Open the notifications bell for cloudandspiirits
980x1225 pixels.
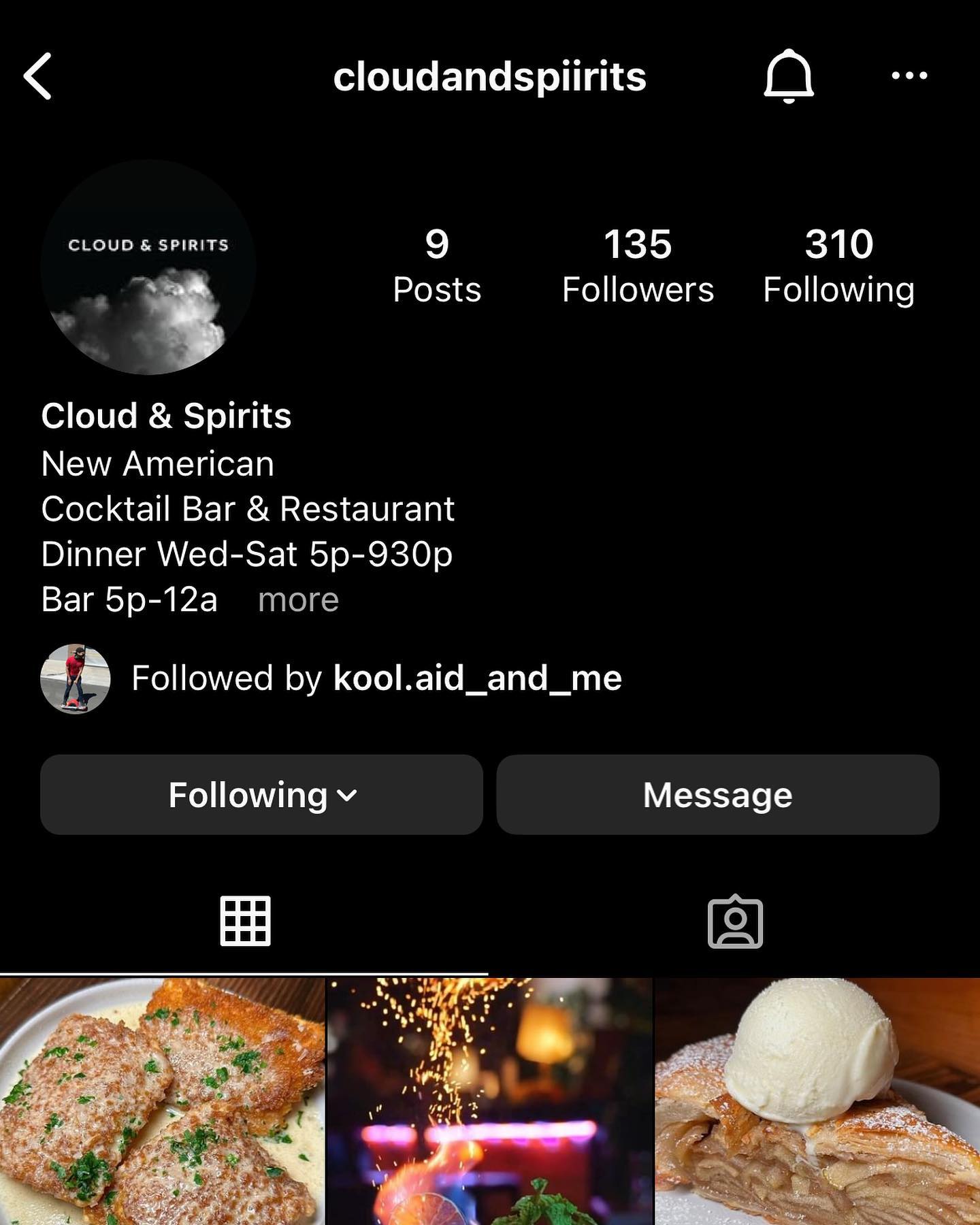coord(788,76)
